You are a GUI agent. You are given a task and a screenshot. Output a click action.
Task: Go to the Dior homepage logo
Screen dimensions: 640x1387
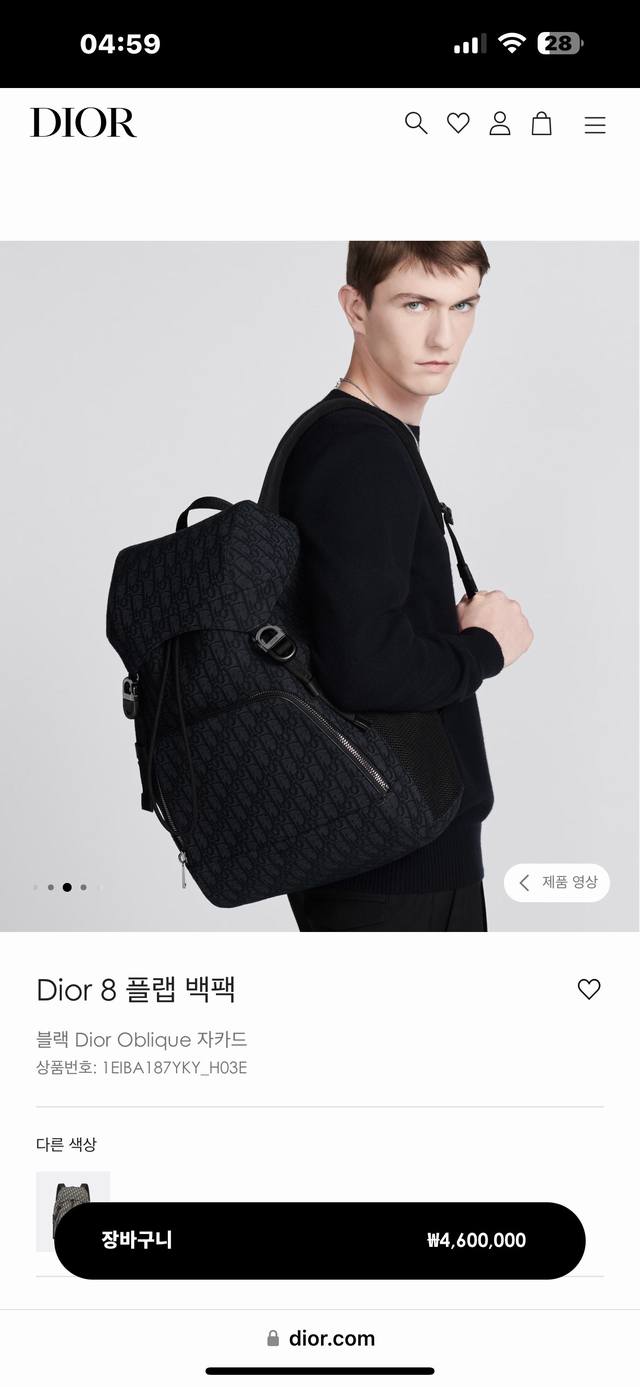click(83, 123)
